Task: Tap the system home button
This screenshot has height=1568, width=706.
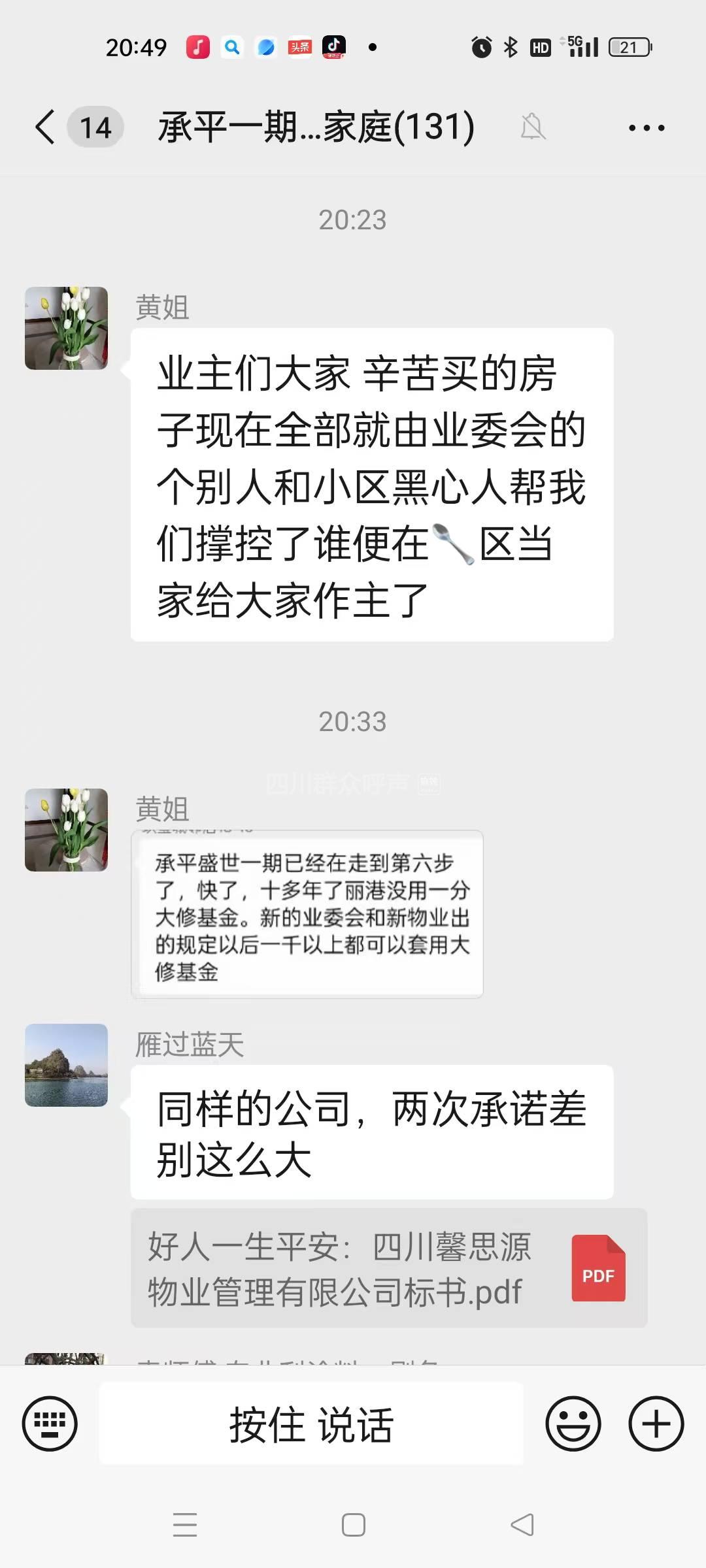Action: 353,1525
